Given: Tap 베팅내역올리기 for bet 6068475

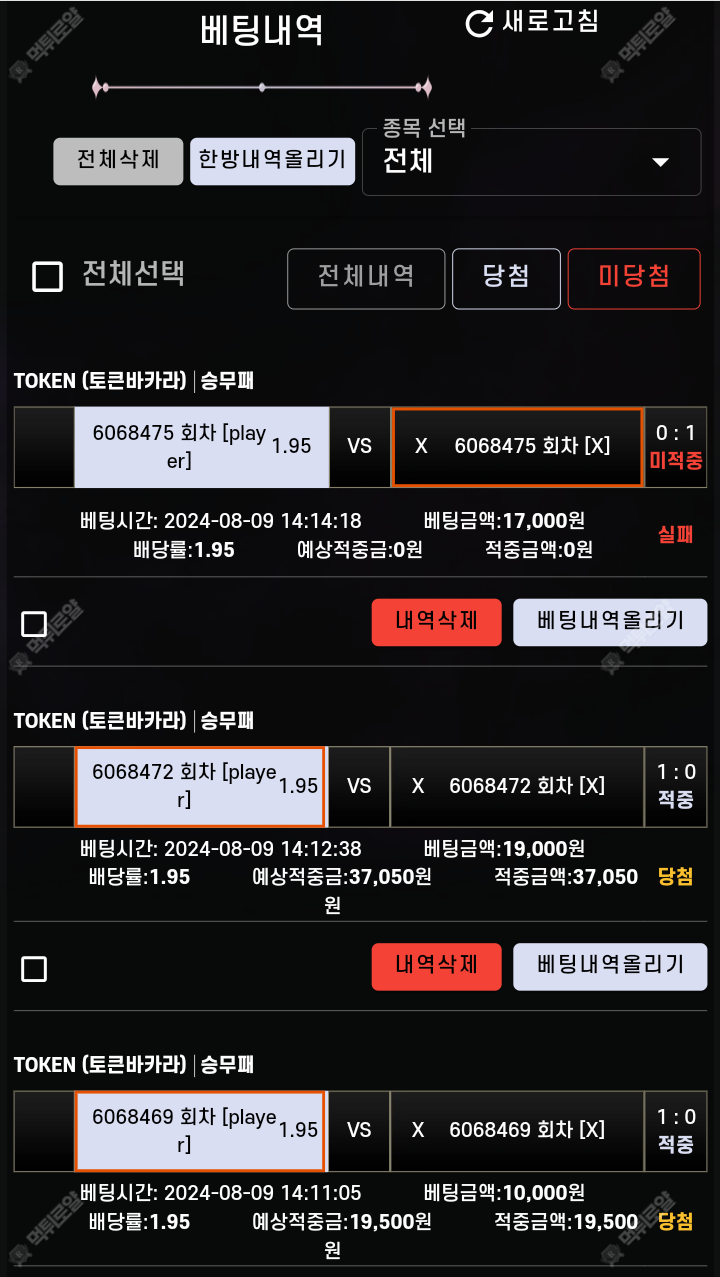Looking at the screenshot, I should point(610,622).
